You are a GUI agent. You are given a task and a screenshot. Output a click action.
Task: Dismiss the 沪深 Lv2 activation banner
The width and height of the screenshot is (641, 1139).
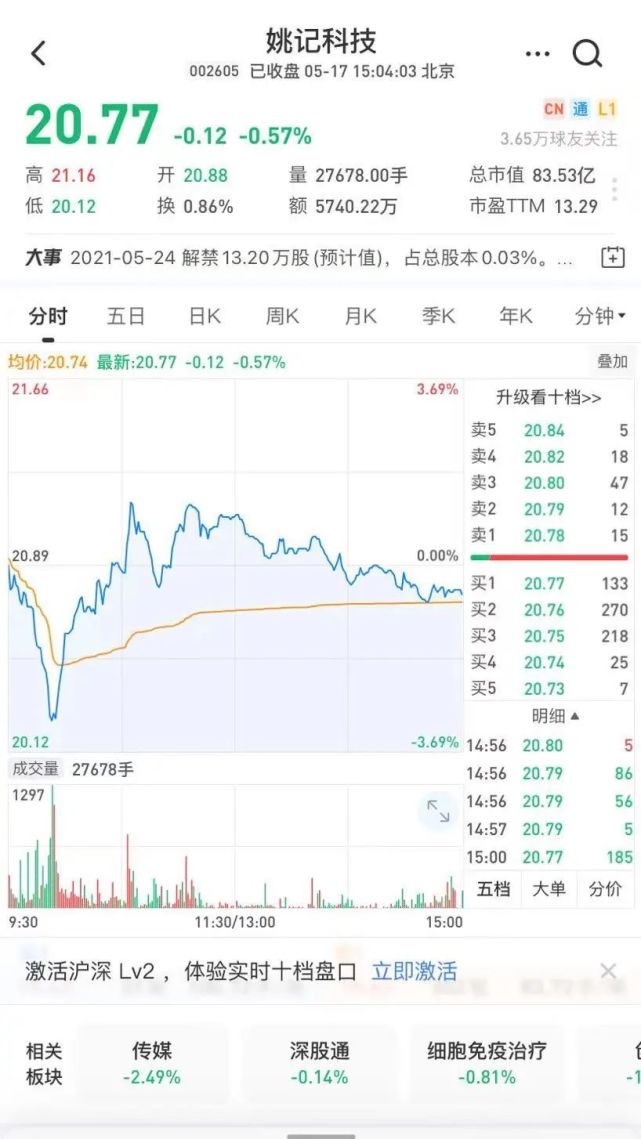coord(608,970)
